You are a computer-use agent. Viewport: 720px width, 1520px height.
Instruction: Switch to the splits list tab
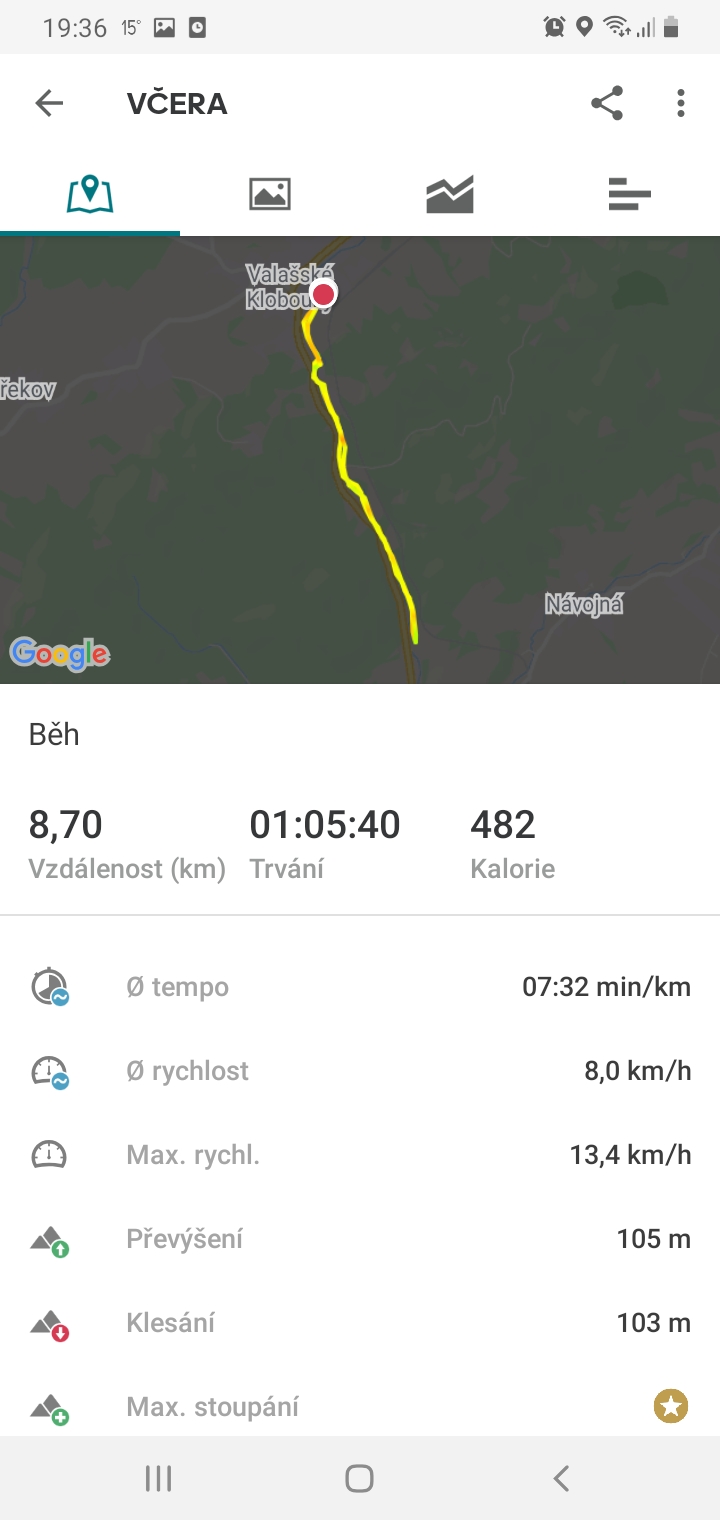(x=630, y=194)
